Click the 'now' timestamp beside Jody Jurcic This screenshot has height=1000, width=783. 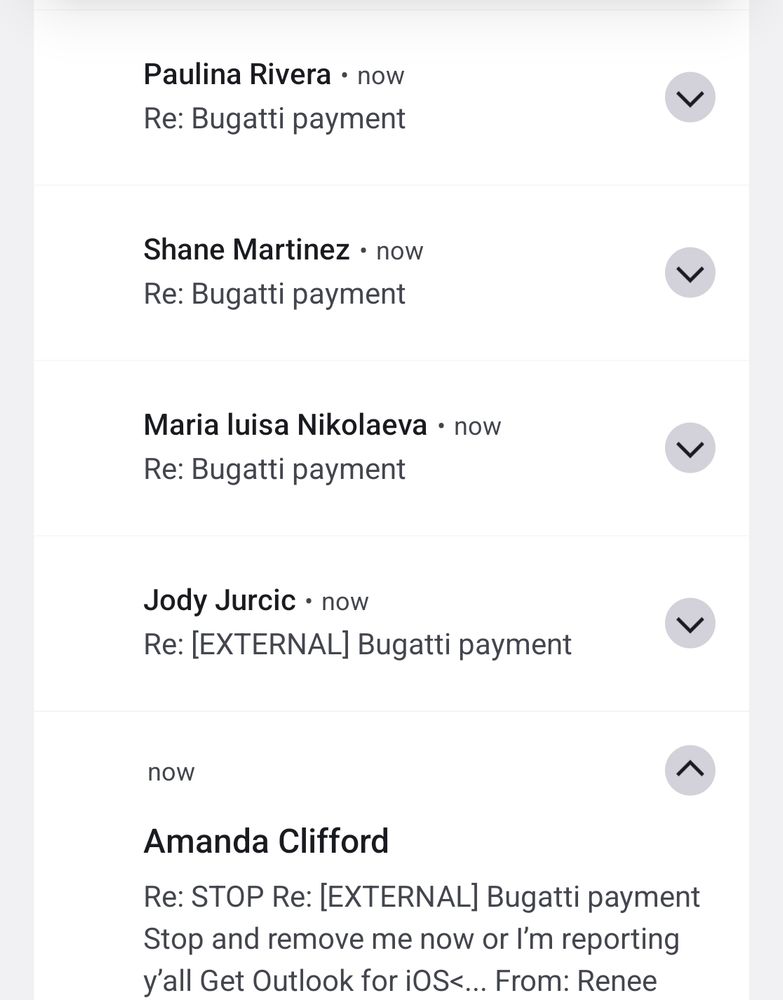click(x=344, y=601)
